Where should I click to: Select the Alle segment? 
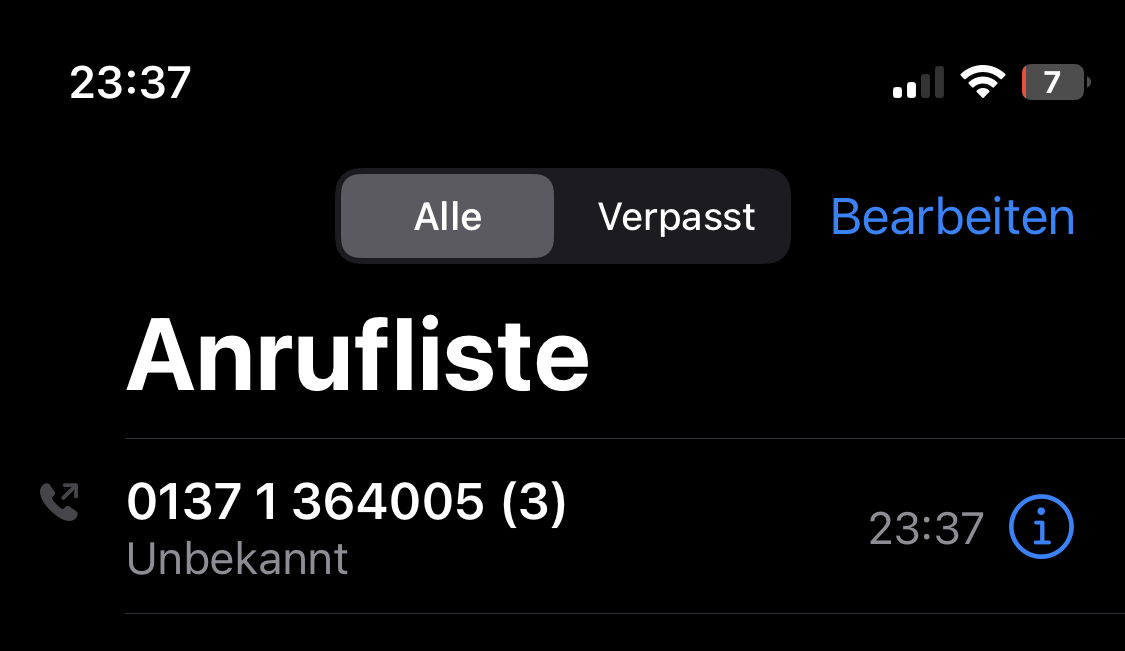tap(448, 217)
